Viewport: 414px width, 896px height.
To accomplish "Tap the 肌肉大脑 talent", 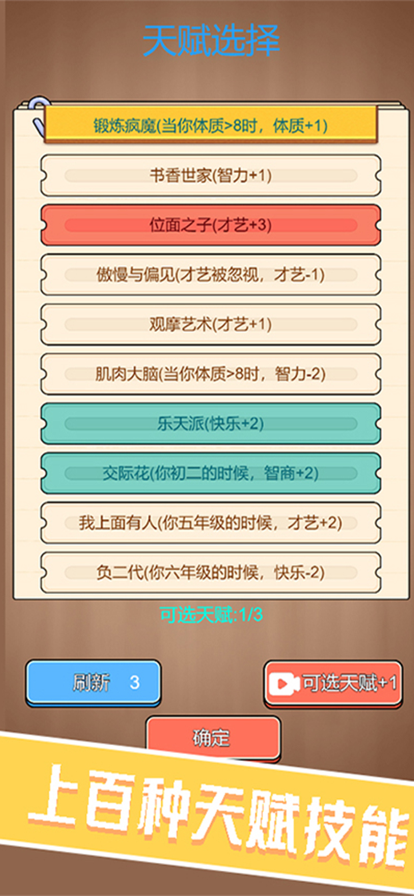I will [x=210, y=374].
